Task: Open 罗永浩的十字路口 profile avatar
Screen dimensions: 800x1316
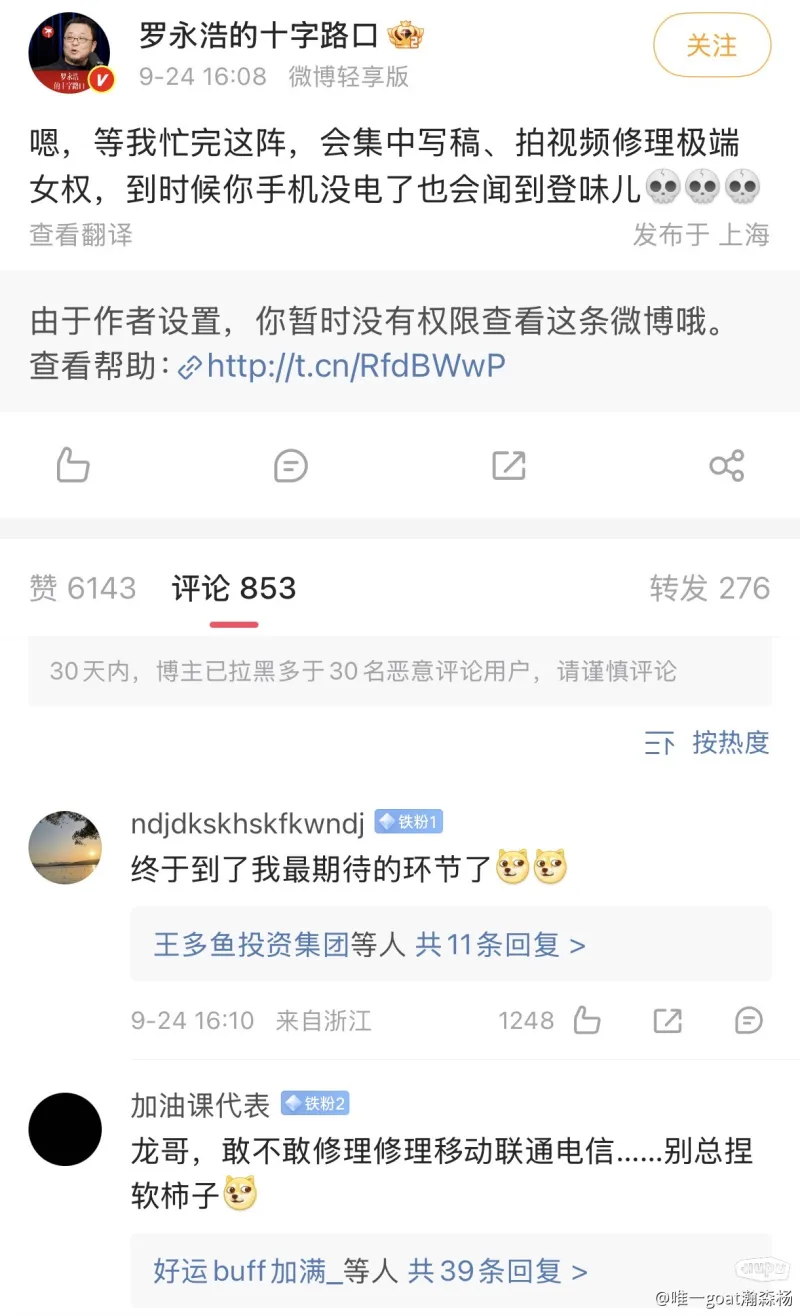Action: pos(69,52)
